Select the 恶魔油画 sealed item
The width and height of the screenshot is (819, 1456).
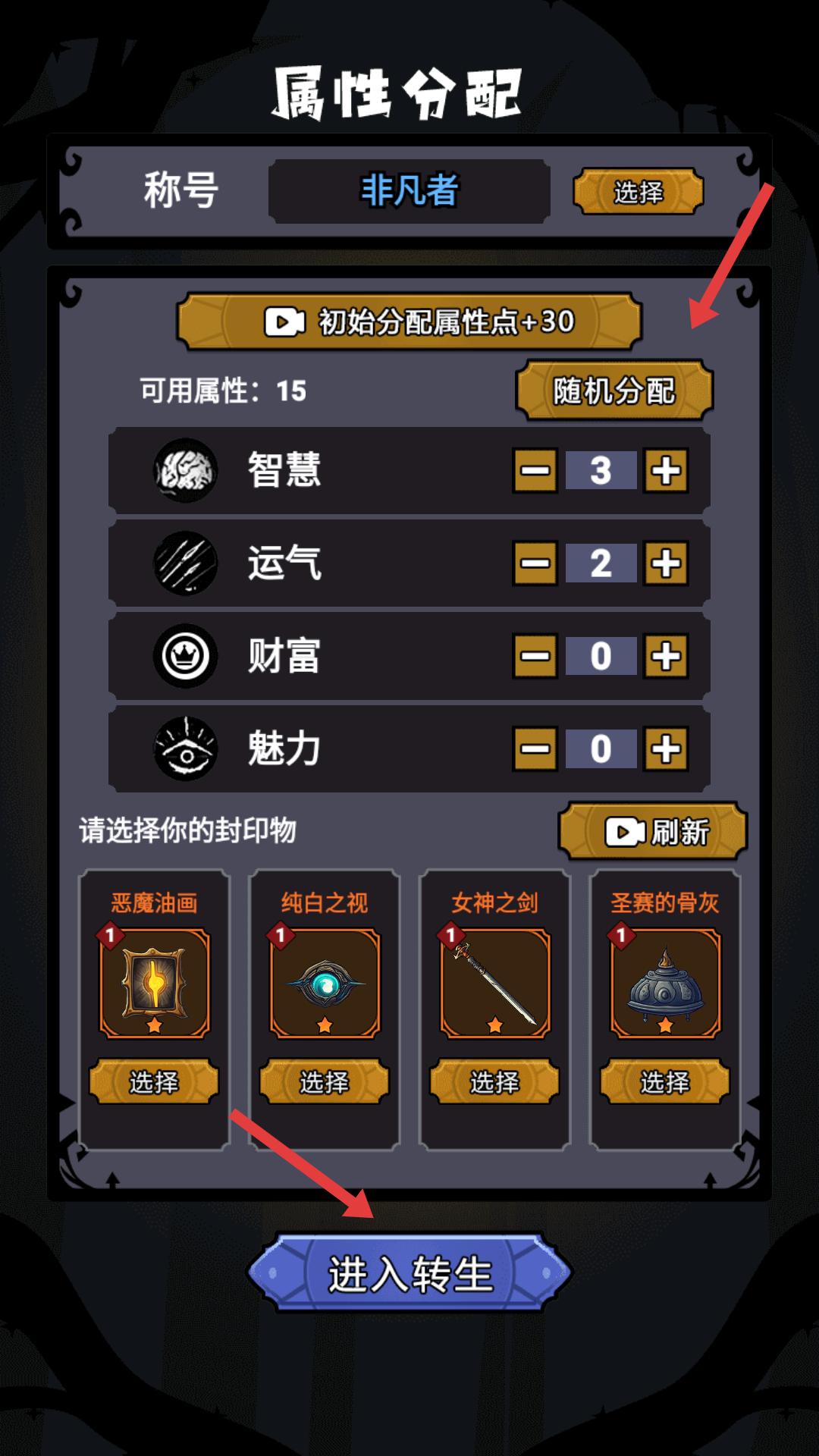(x=154, y=1081)
